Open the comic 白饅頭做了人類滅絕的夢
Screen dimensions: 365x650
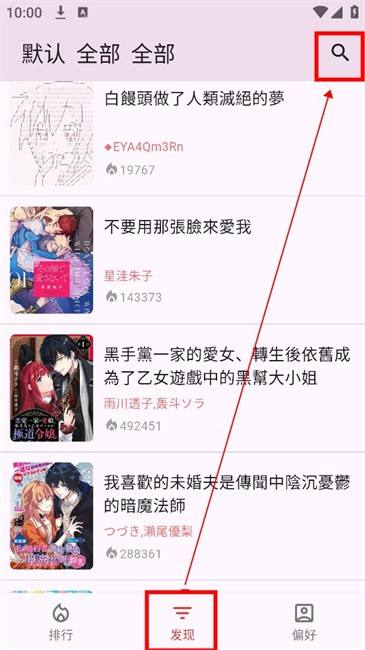182,137
